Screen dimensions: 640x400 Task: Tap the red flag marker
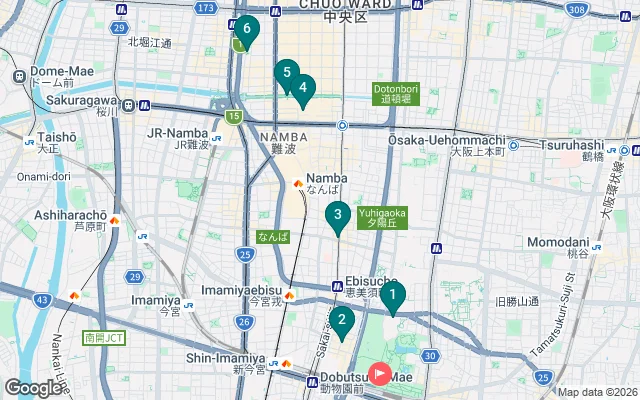click(381, 374)
